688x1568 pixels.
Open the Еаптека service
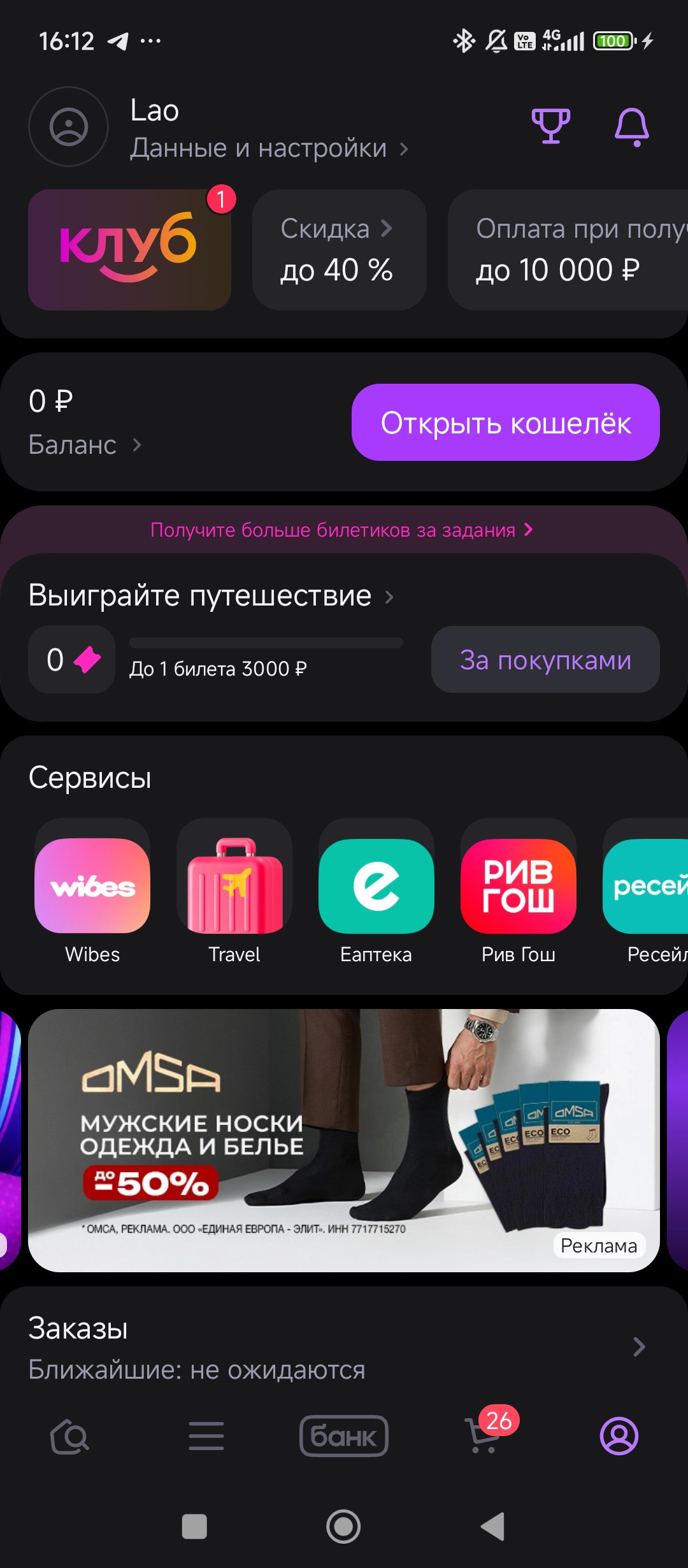click(x=376, y=892)
